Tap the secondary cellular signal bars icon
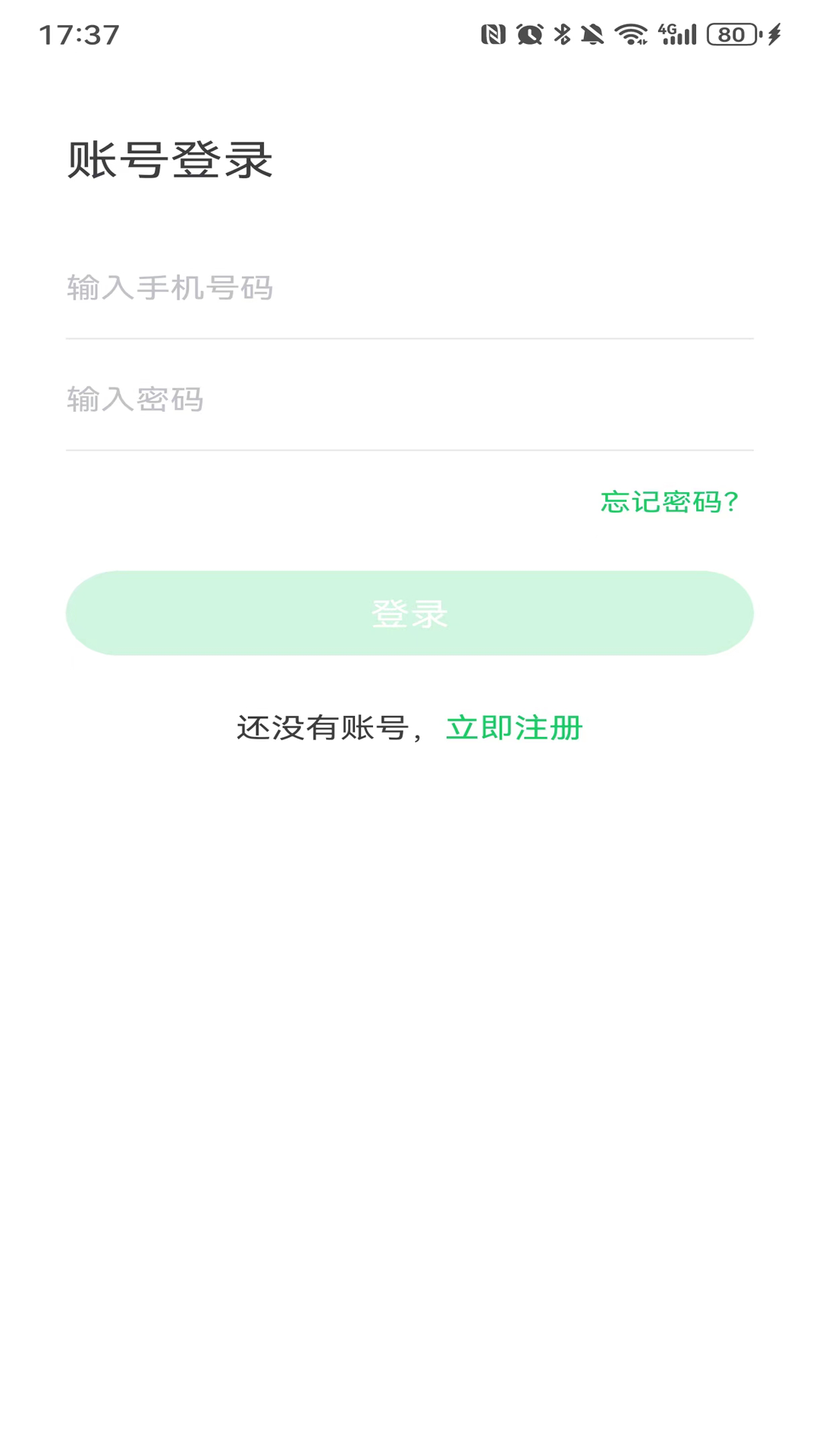The width and height of the screenshot is (819, 1456). pos(685,36)
